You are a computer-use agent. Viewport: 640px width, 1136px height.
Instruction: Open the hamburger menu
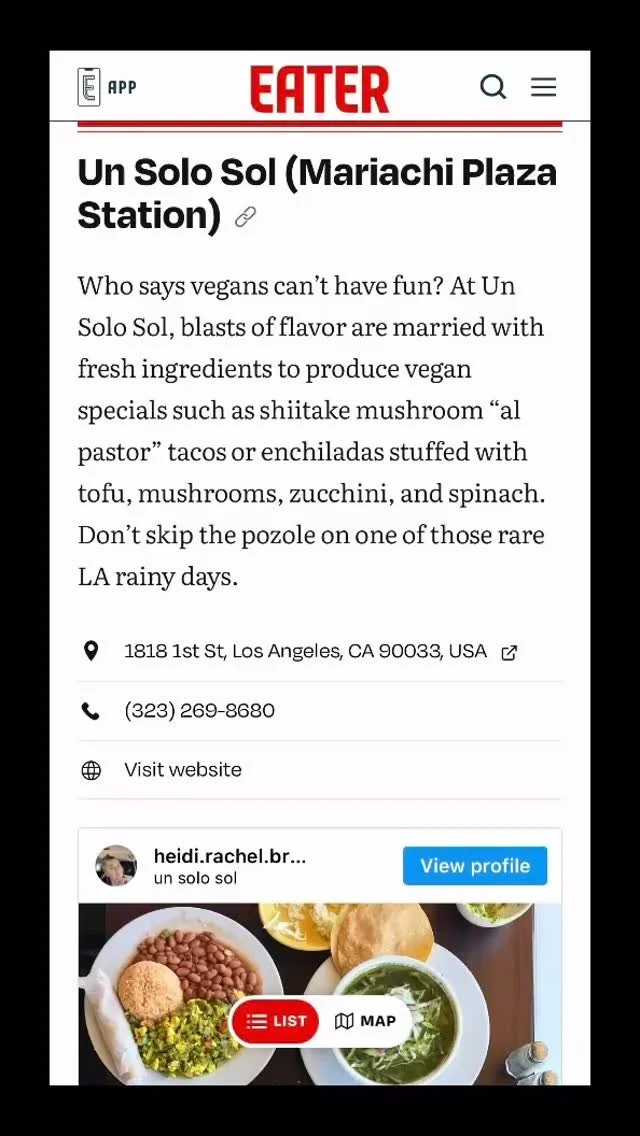click(x=543, y=87)
